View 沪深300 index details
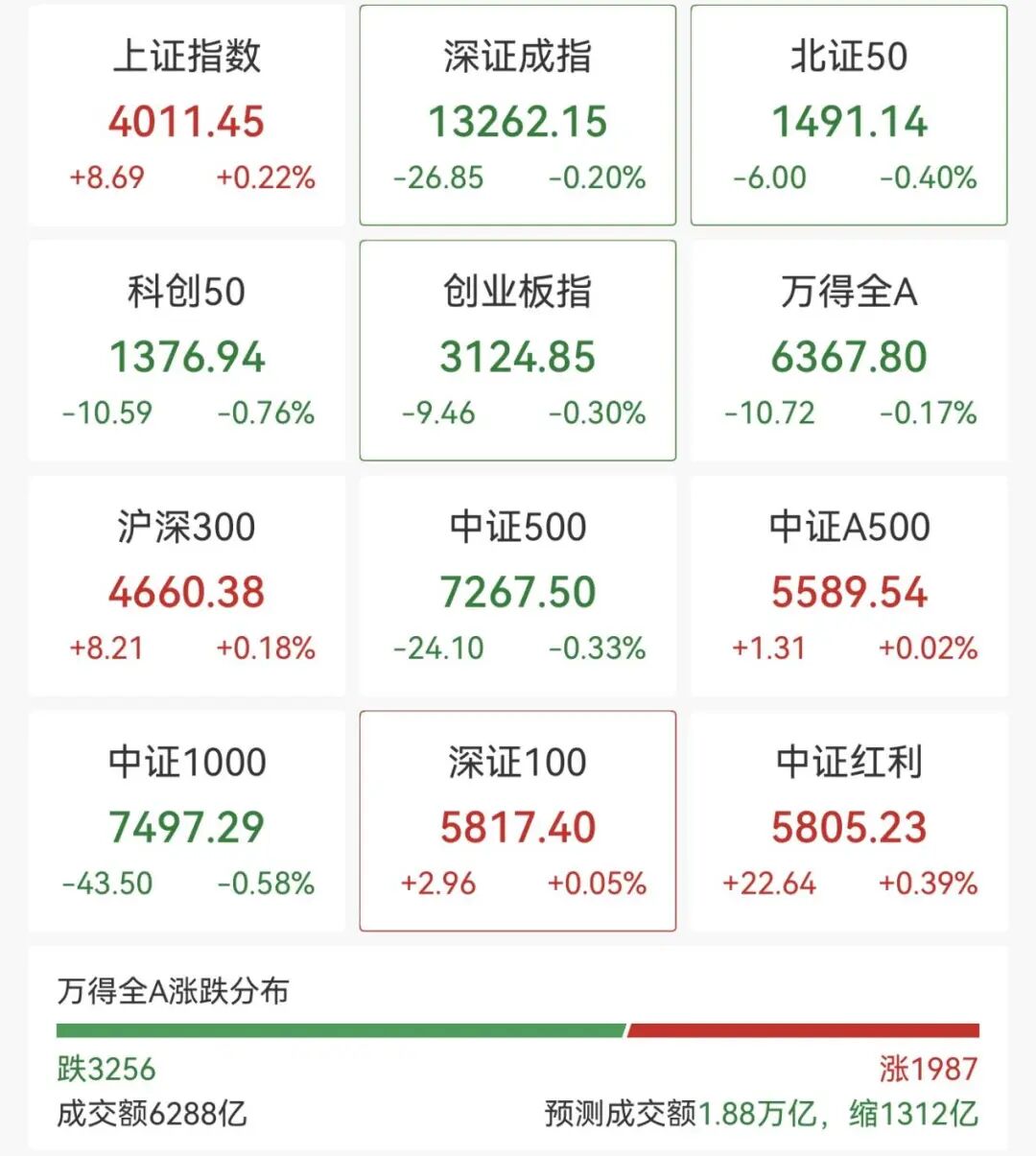Image resolution: width=1036 pixels, height=1156 pixels. coord(187,586)
